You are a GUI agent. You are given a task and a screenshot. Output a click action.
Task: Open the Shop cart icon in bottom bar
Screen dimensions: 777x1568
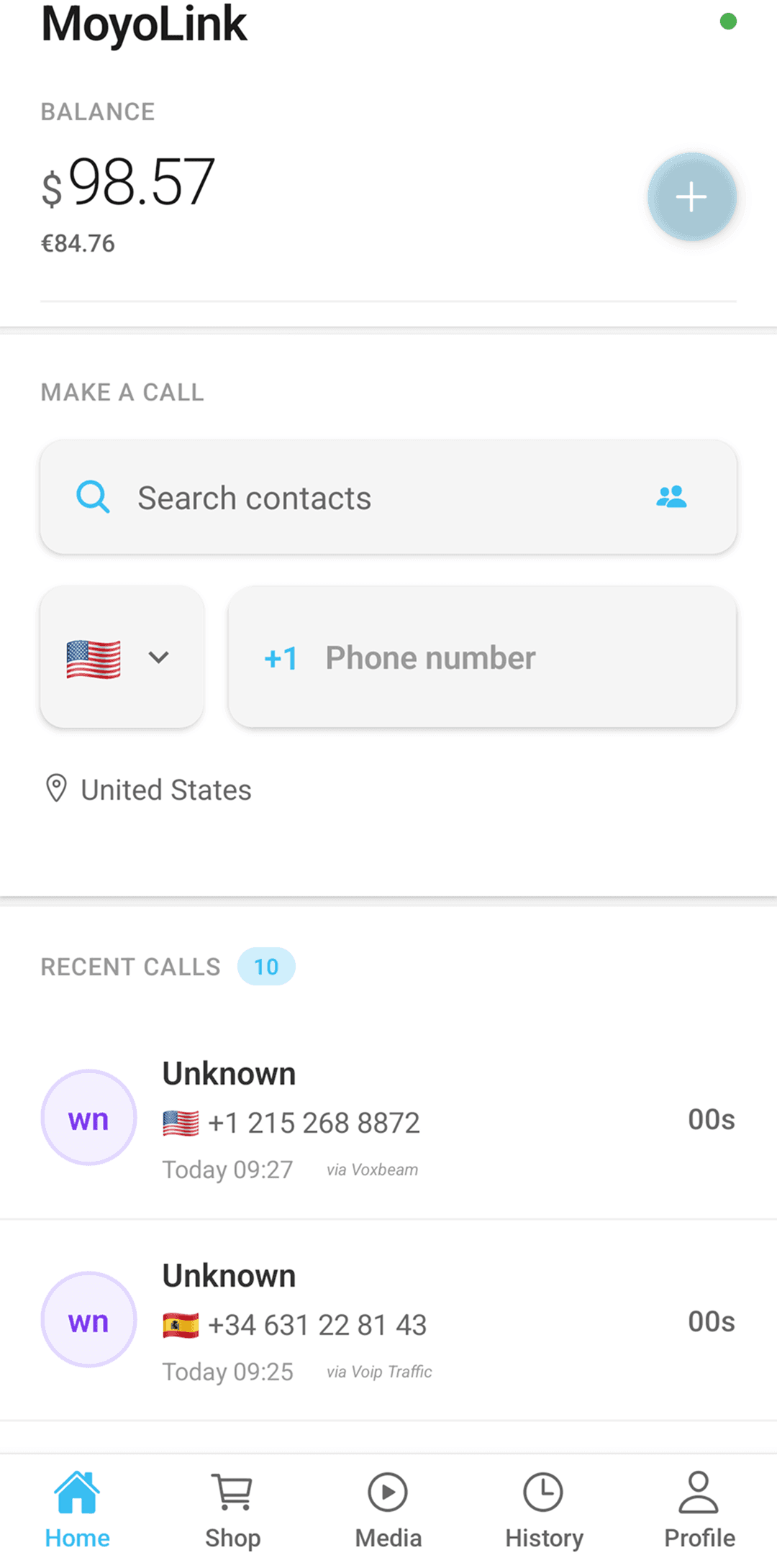click(232, 1492)
